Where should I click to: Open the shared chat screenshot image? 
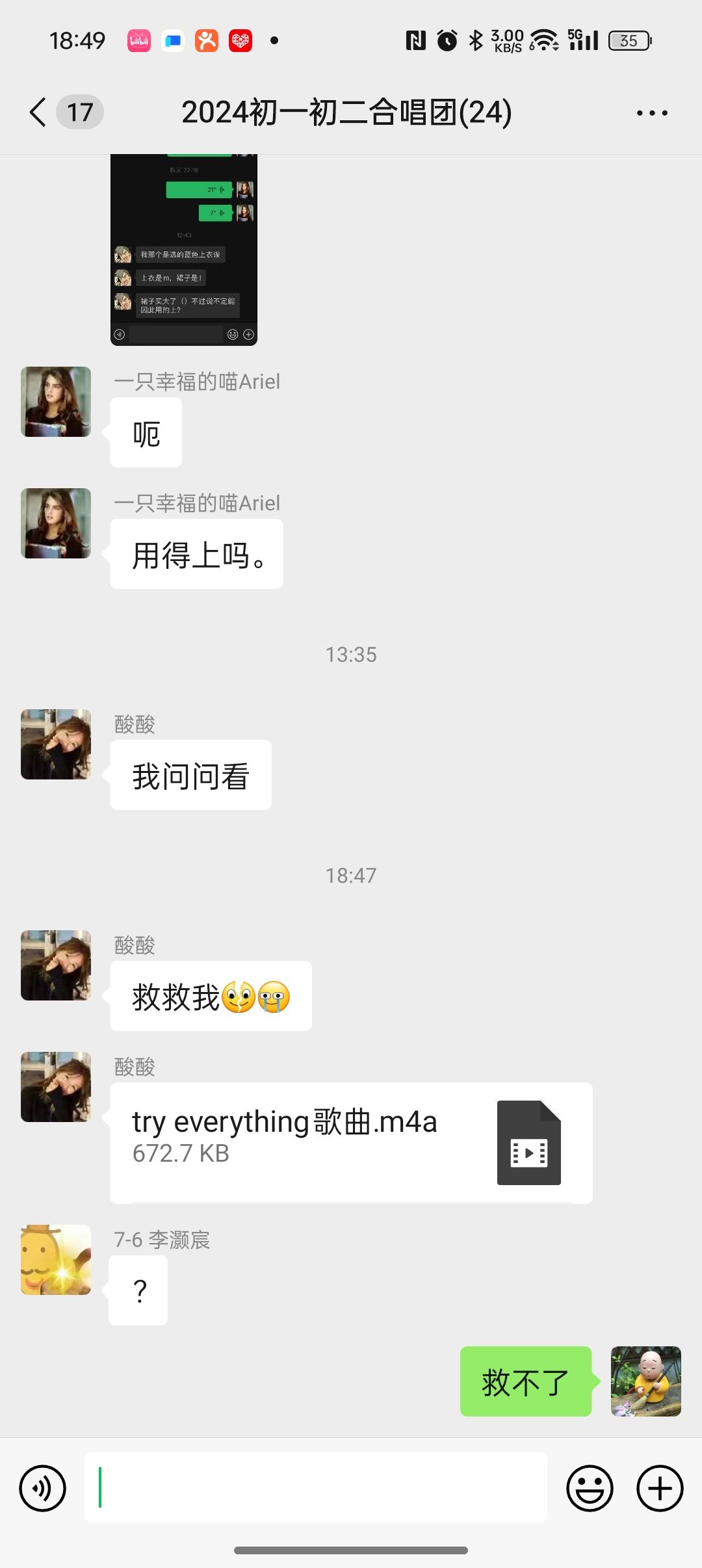pyautogui.click(x=184, y=250)
